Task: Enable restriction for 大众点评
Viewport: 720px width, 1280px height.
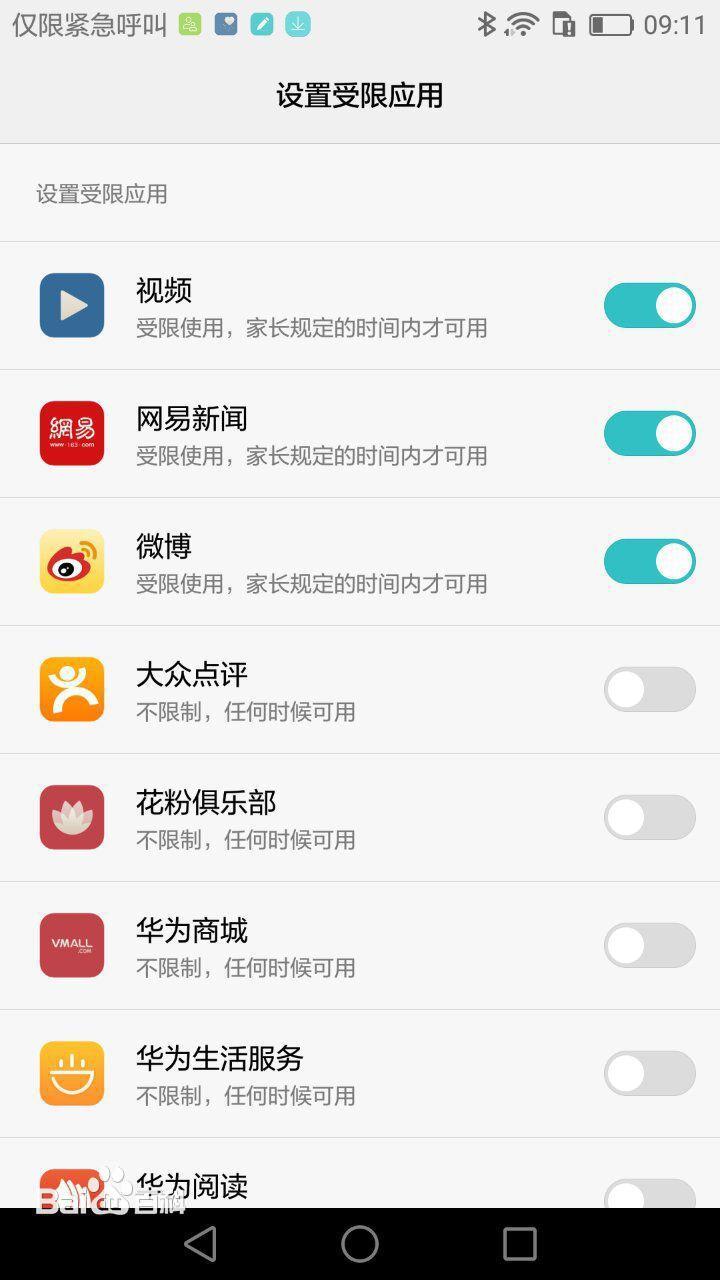Action: pos(649,690)
